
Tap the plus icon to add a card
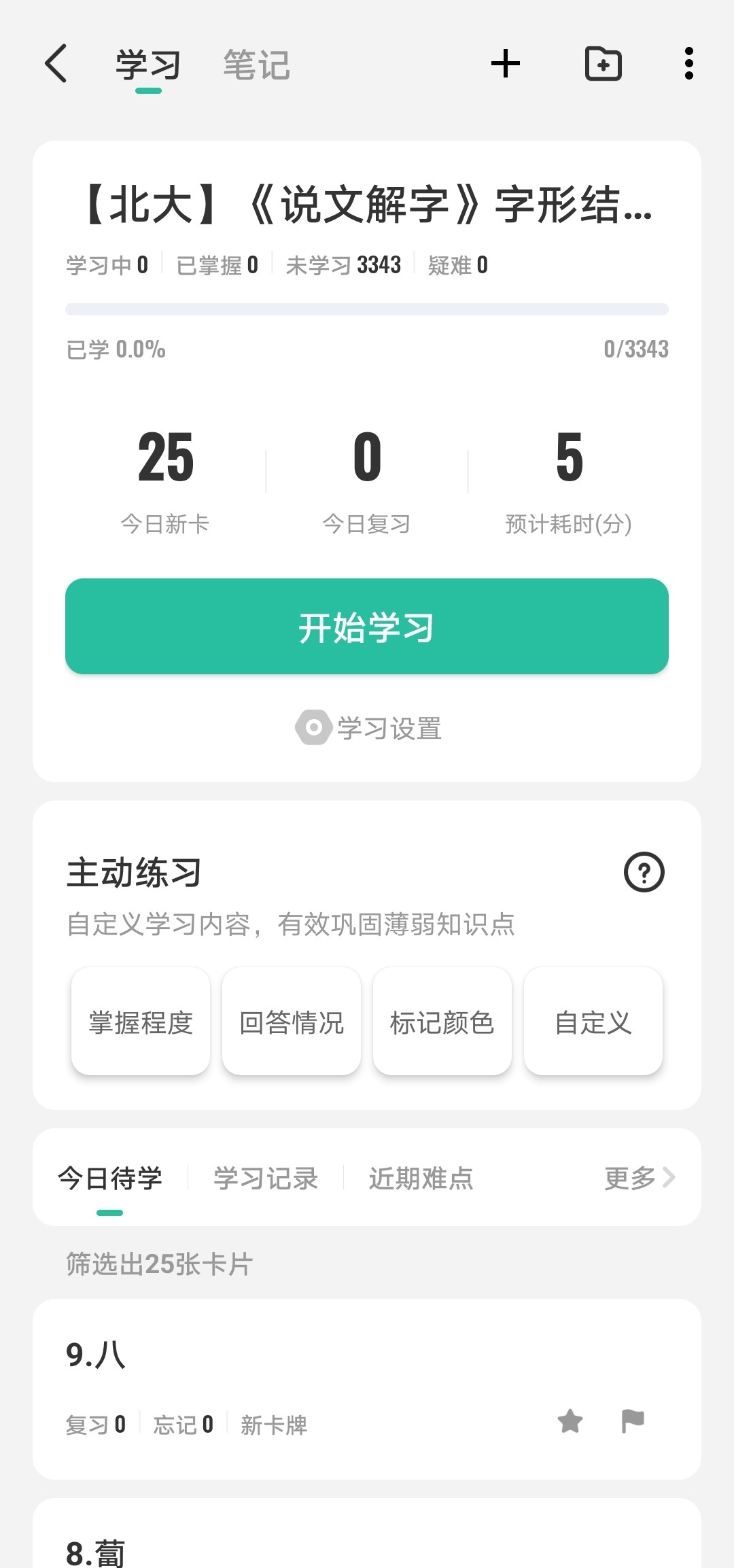(x=506, y=64)
